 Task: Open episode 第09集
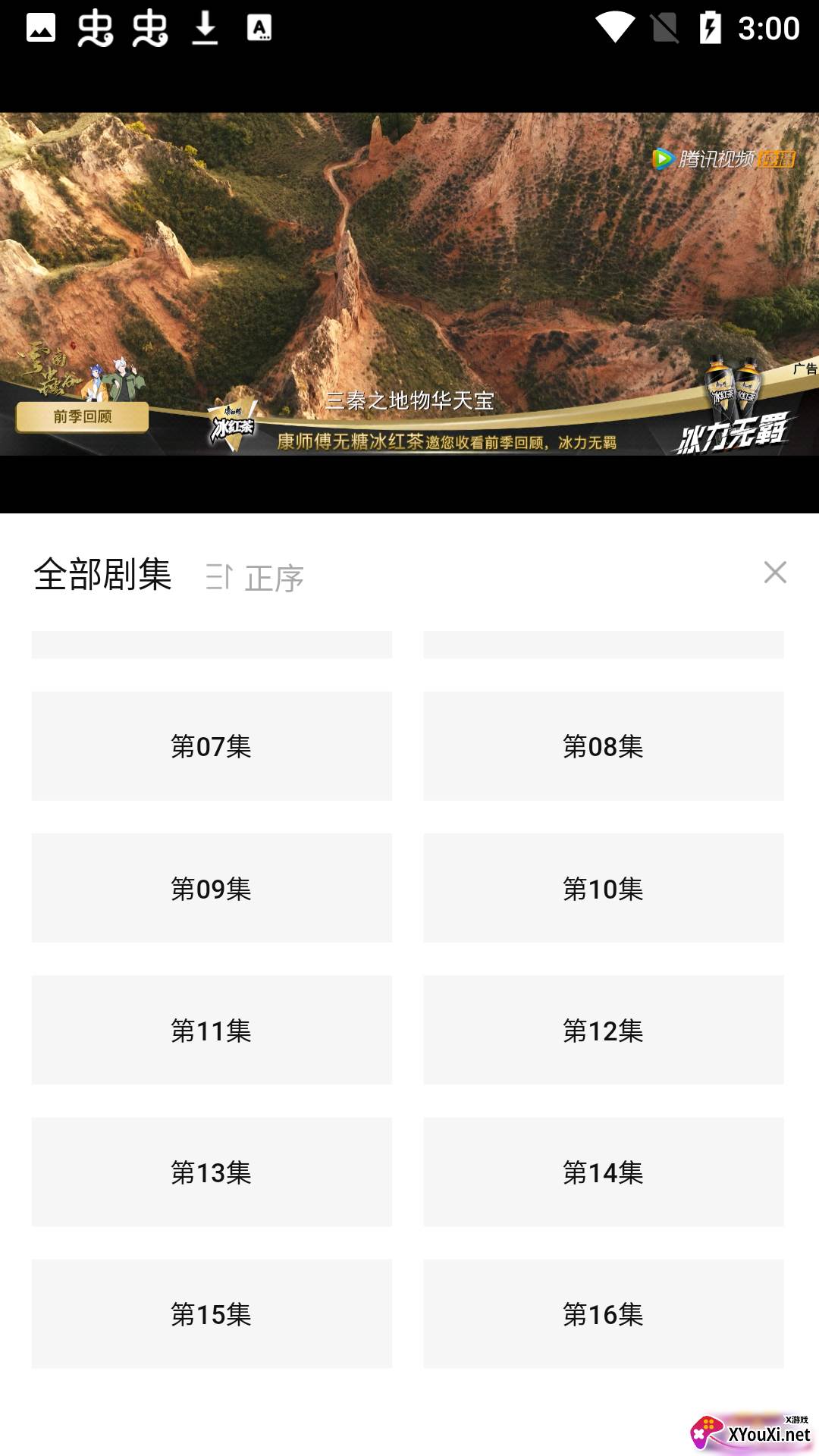click(x=212, y=888)
